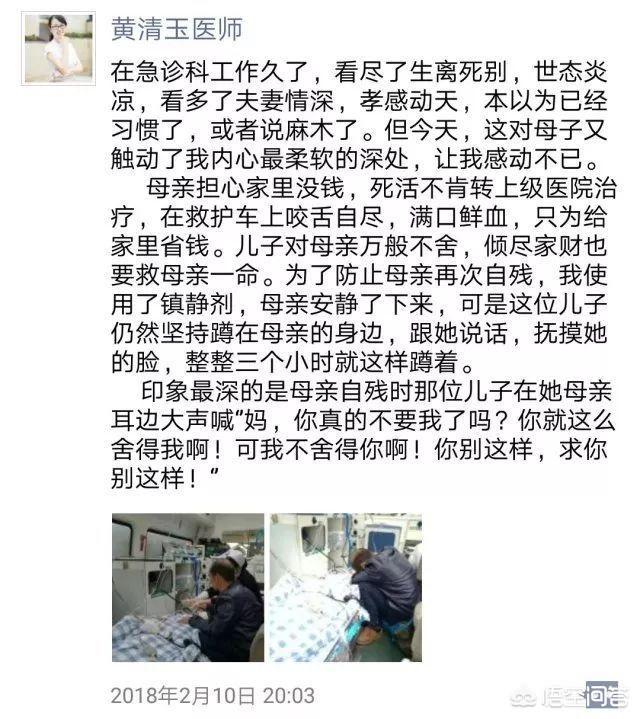Open the first ambulance photo
This screenshot has height=719, width=640.
coord(187,586)
